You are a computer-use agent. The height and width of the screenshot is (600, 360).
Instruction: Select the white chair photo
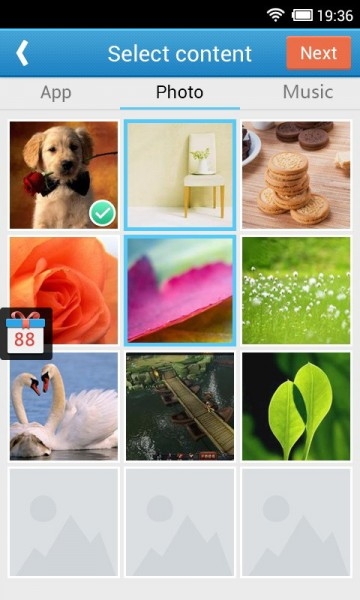coord(180,175)
